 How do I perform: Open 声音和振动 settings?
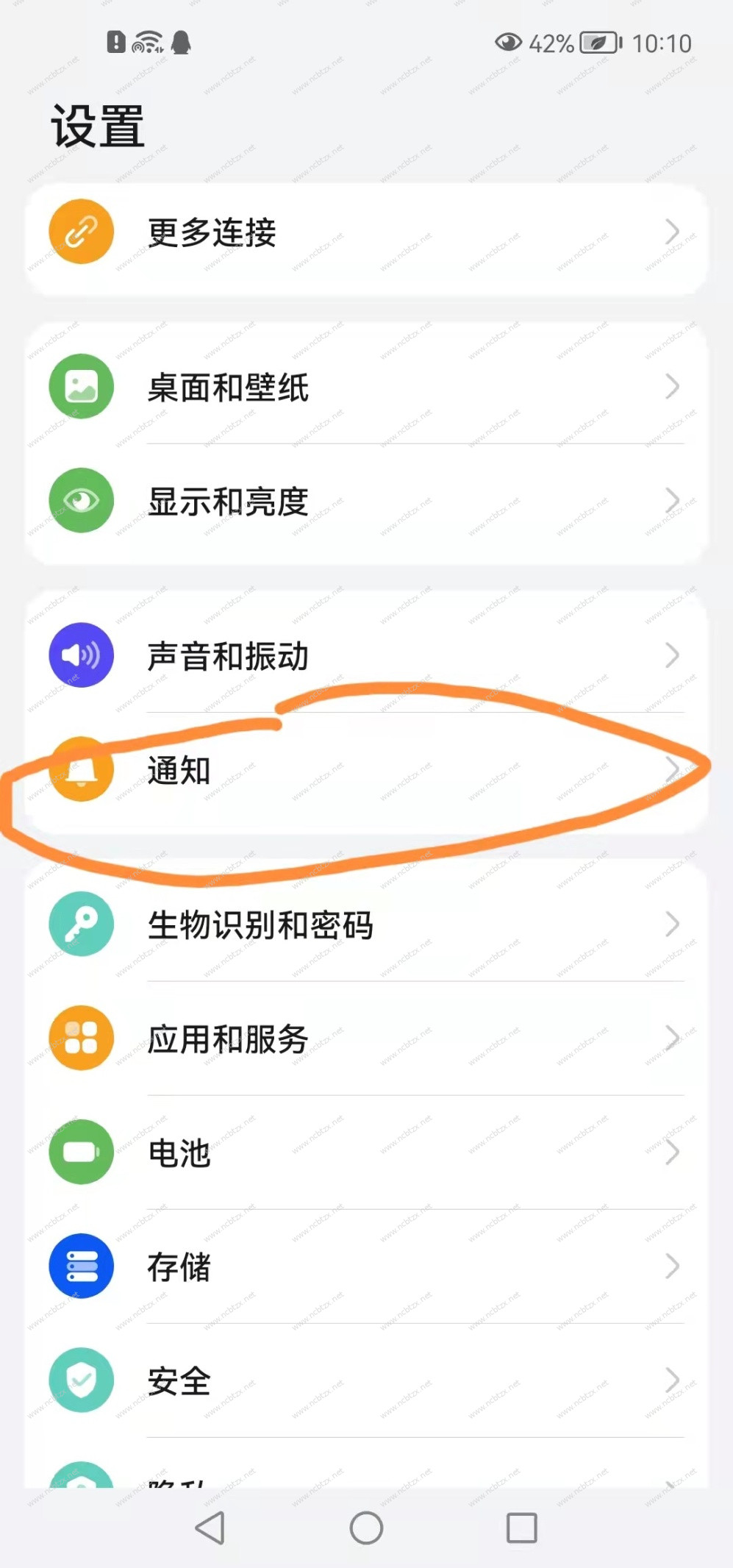click(x=366, y=655)
